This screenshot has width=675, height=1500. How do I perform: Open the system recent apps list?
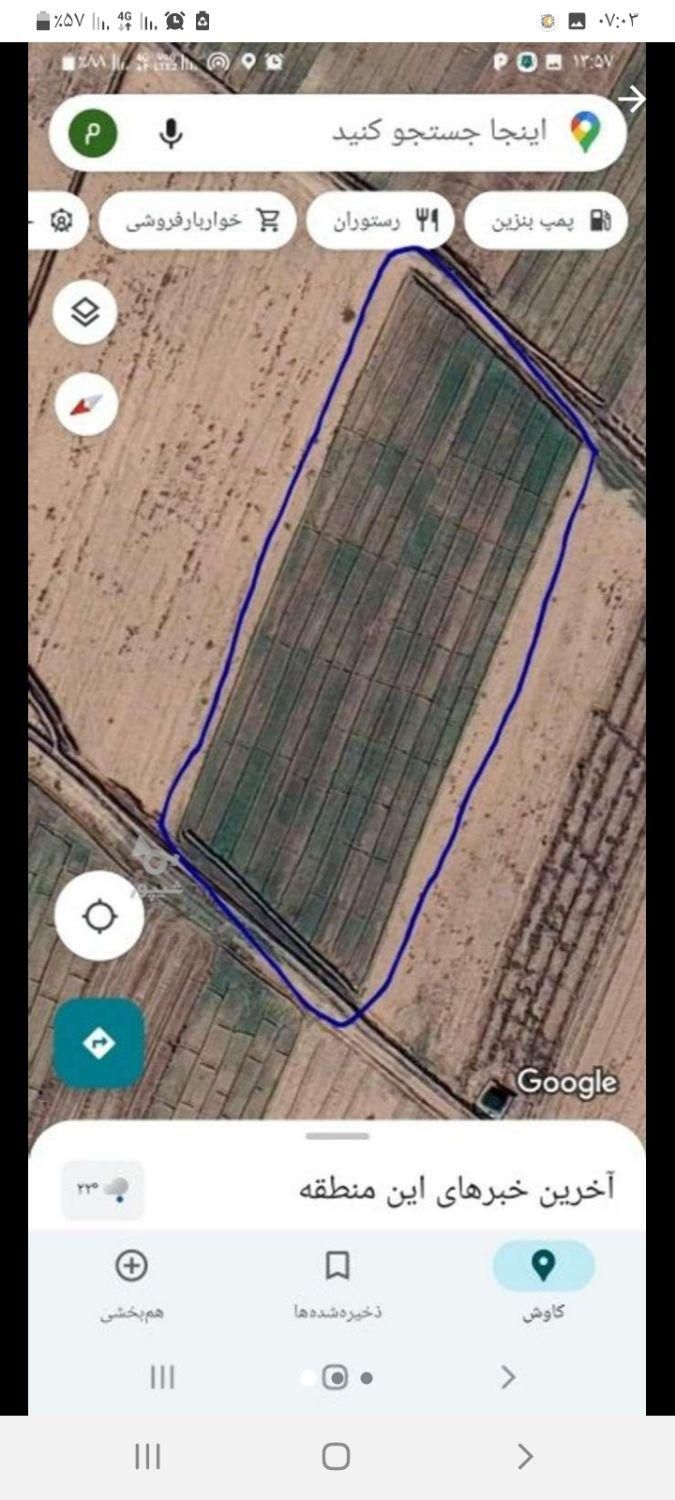tap(148, 1456)
